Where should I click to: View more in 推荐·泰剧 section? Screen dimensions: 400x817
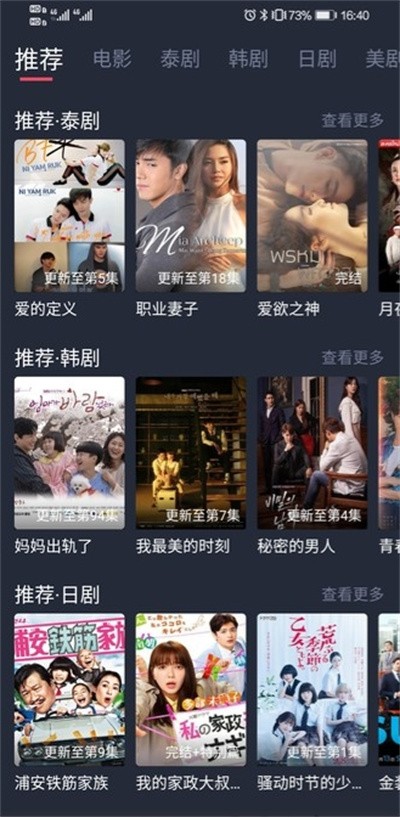click(353, 120)
